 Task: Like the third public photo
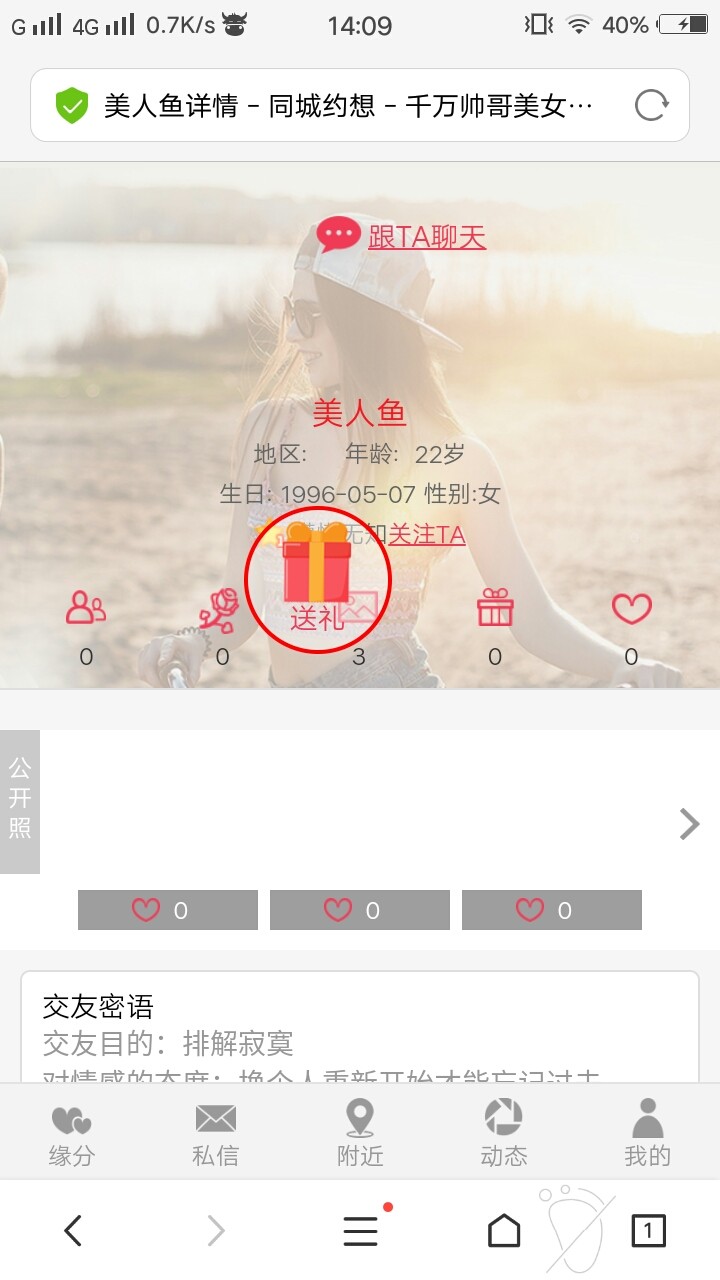(x=551, y=910)
